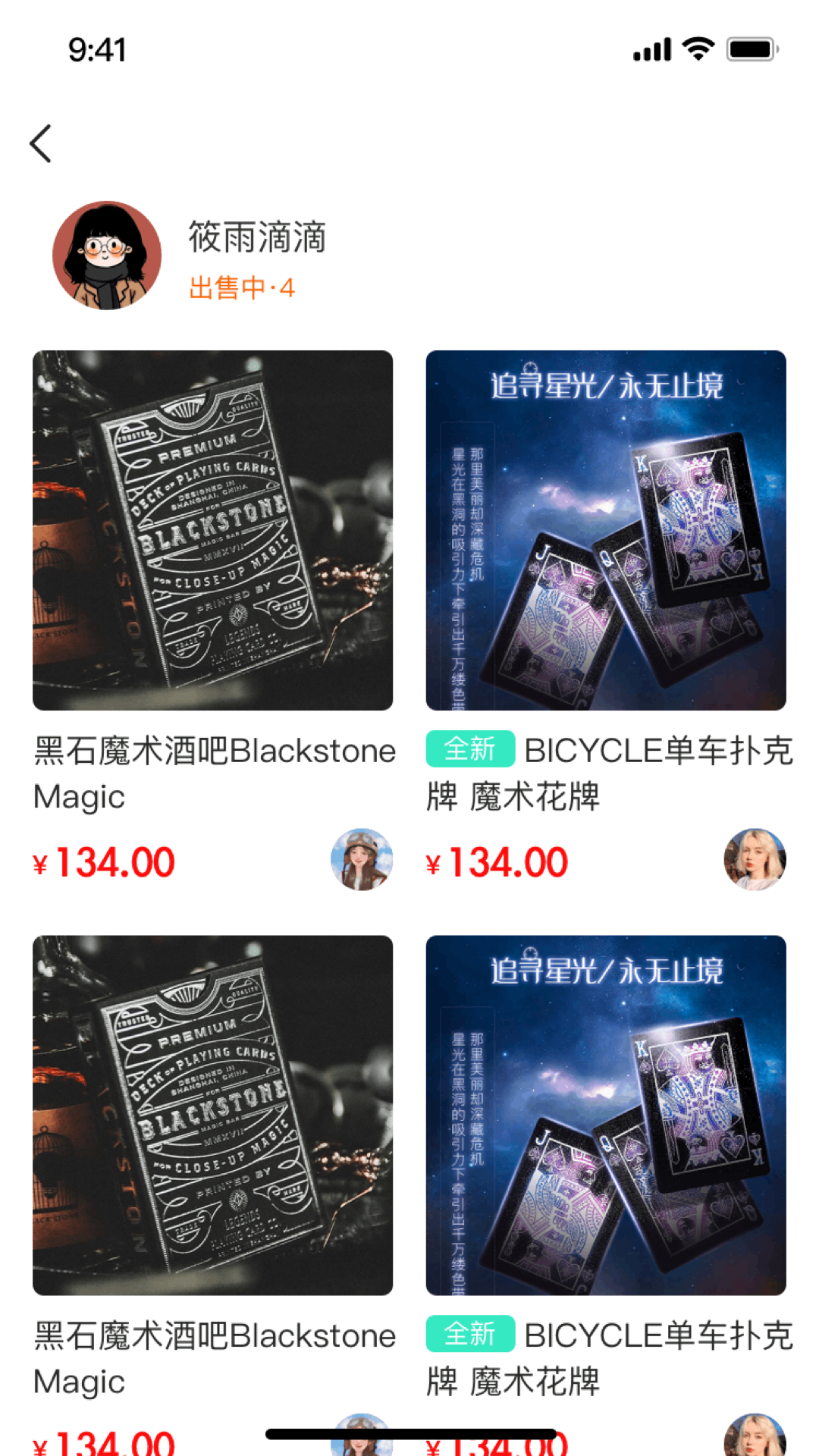Open the second BICYCLE单车扑克牌 product image
Image resolution: width=819 pixels, height=1456 pixels.
605,1115
